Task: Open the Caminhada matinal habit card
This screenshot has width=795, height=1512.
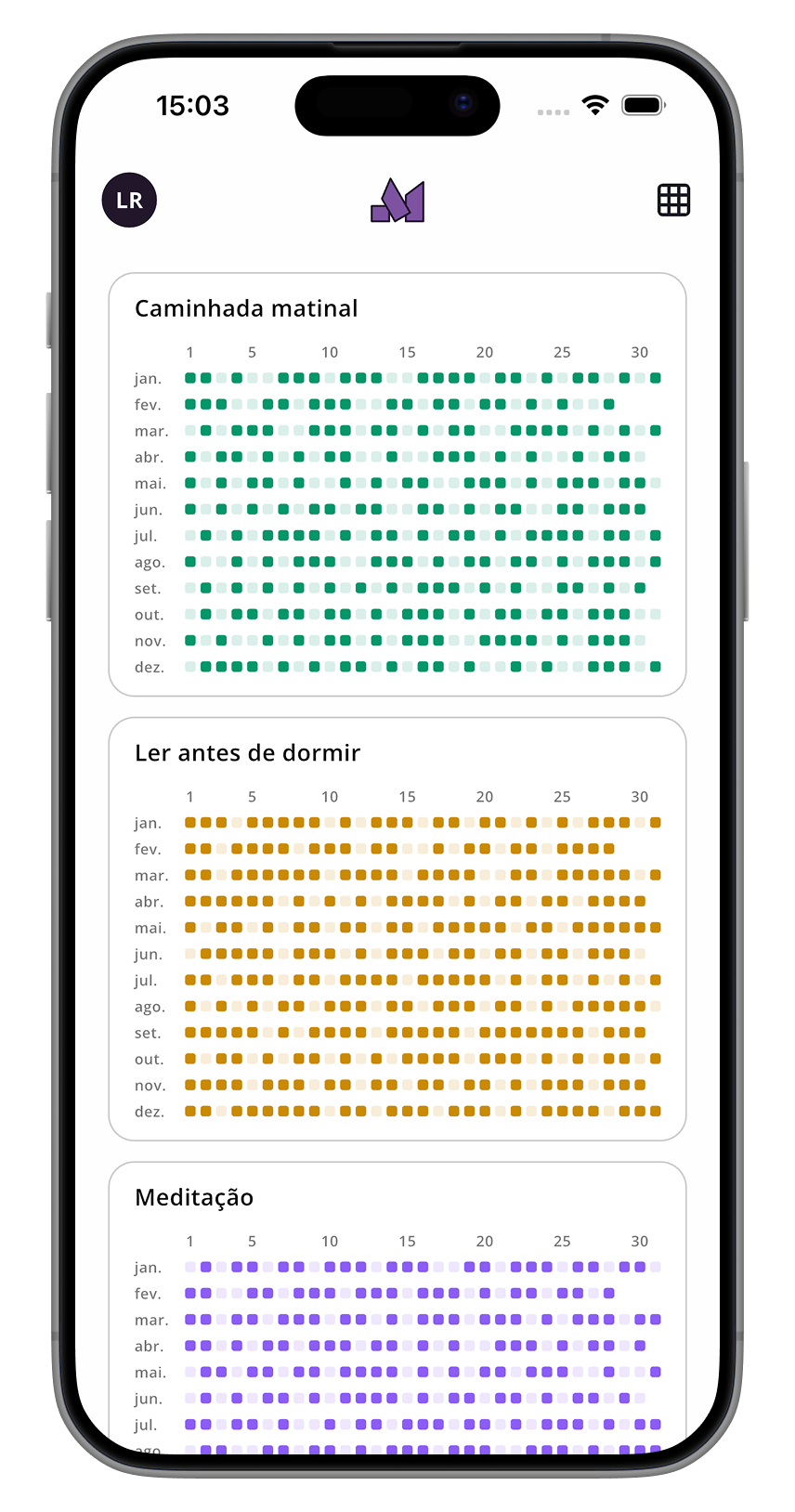Action: 397,484
